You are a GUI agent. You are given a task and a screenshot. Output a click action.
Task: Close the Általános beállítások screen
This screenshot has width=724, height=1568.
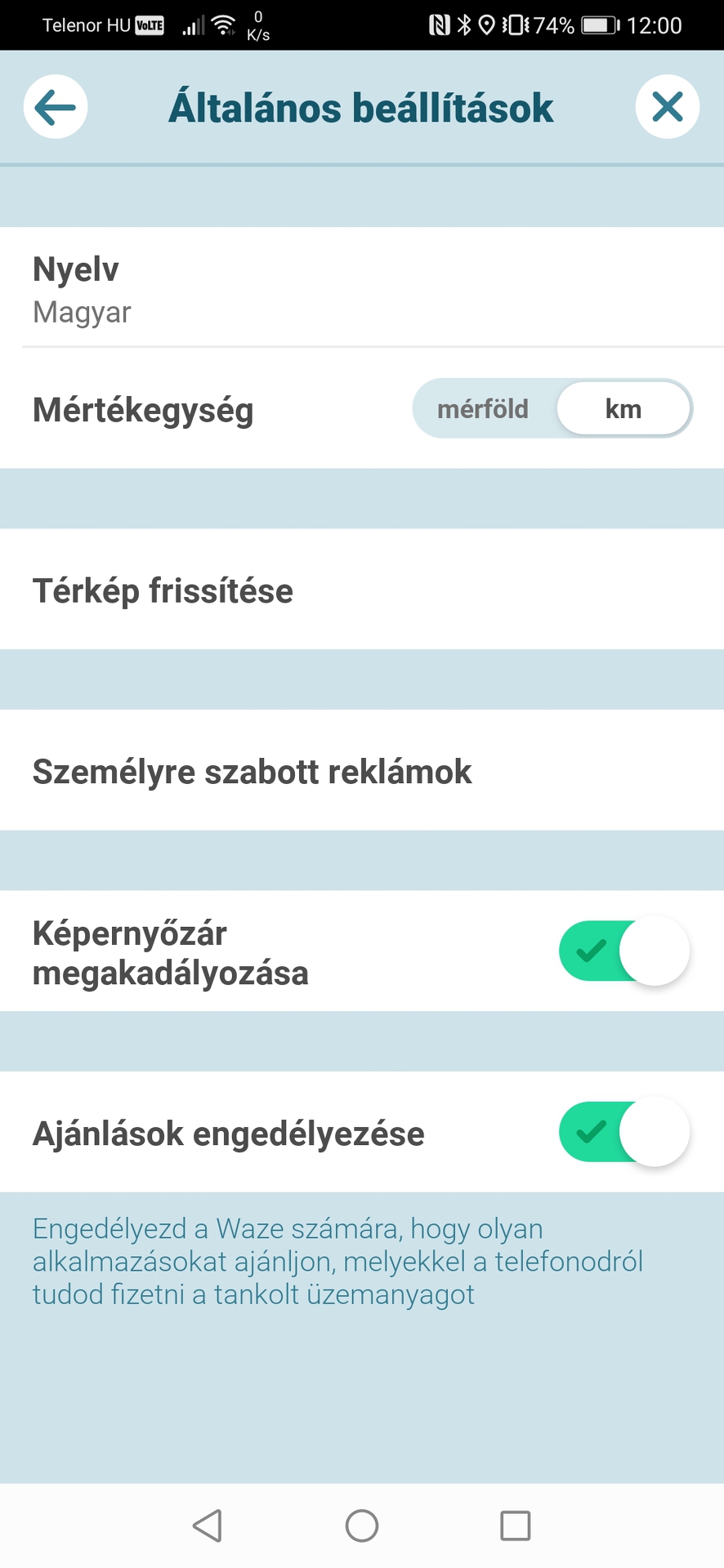click(x=667, y=107)
